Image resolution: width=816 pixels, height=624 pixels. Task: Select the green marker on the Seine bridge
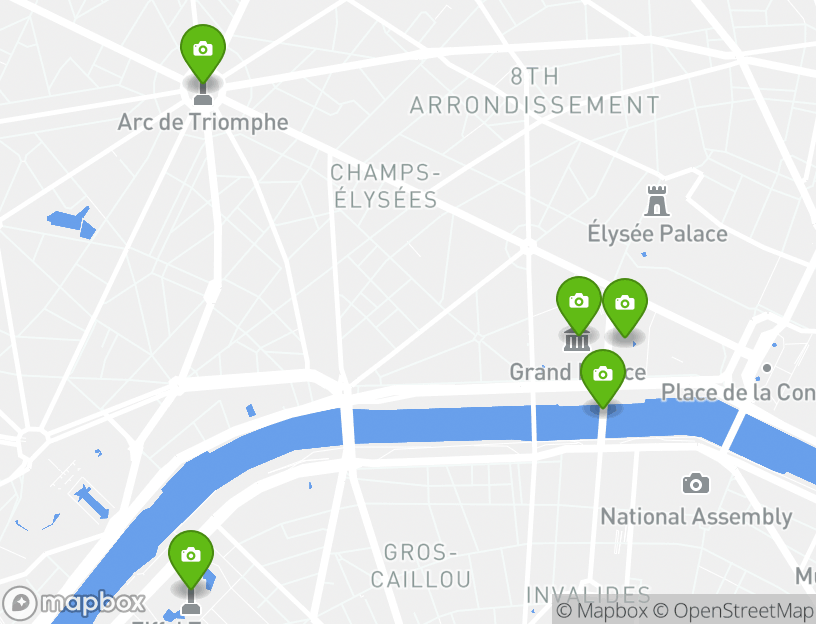602,376
